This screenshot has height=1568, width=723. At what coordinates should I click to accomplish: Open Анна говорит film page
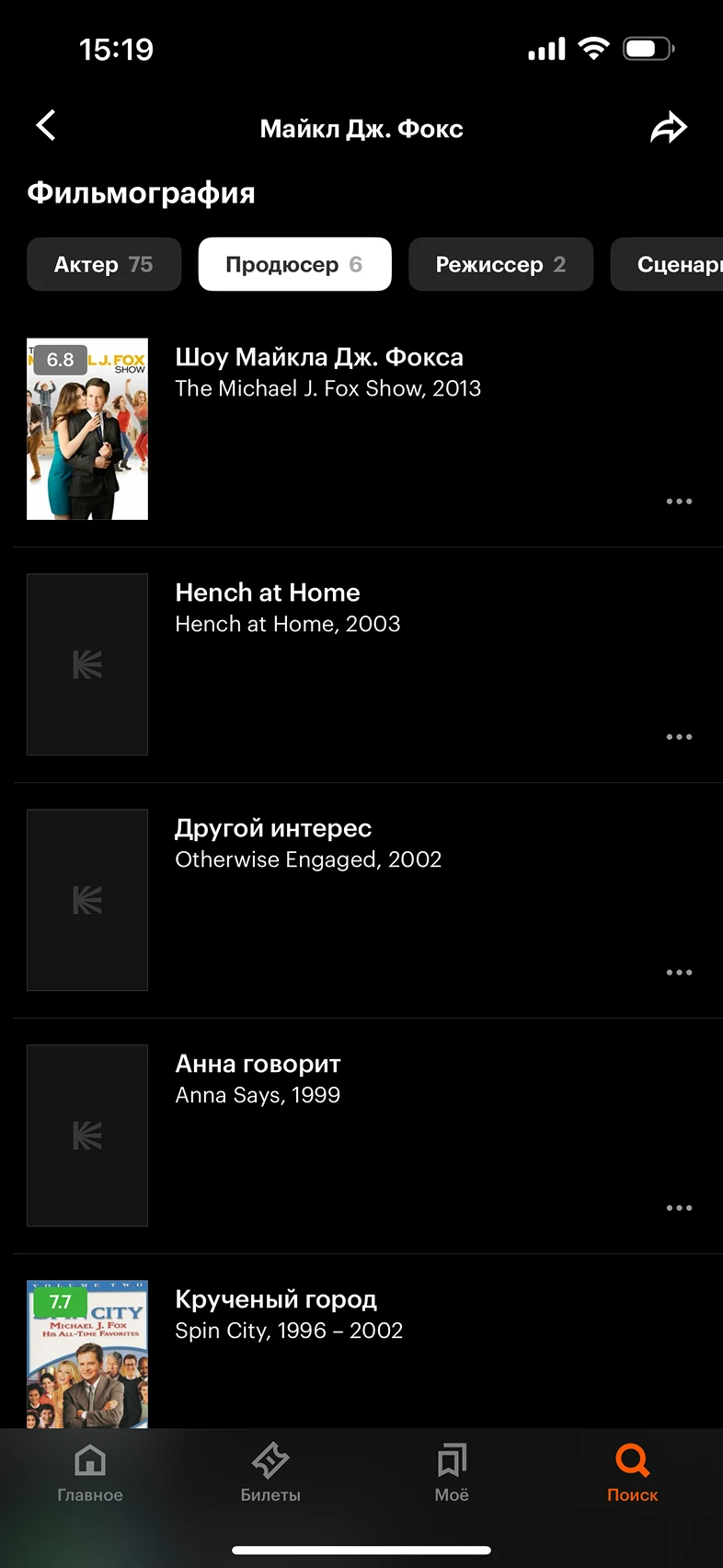click(x=368, y=1136)
